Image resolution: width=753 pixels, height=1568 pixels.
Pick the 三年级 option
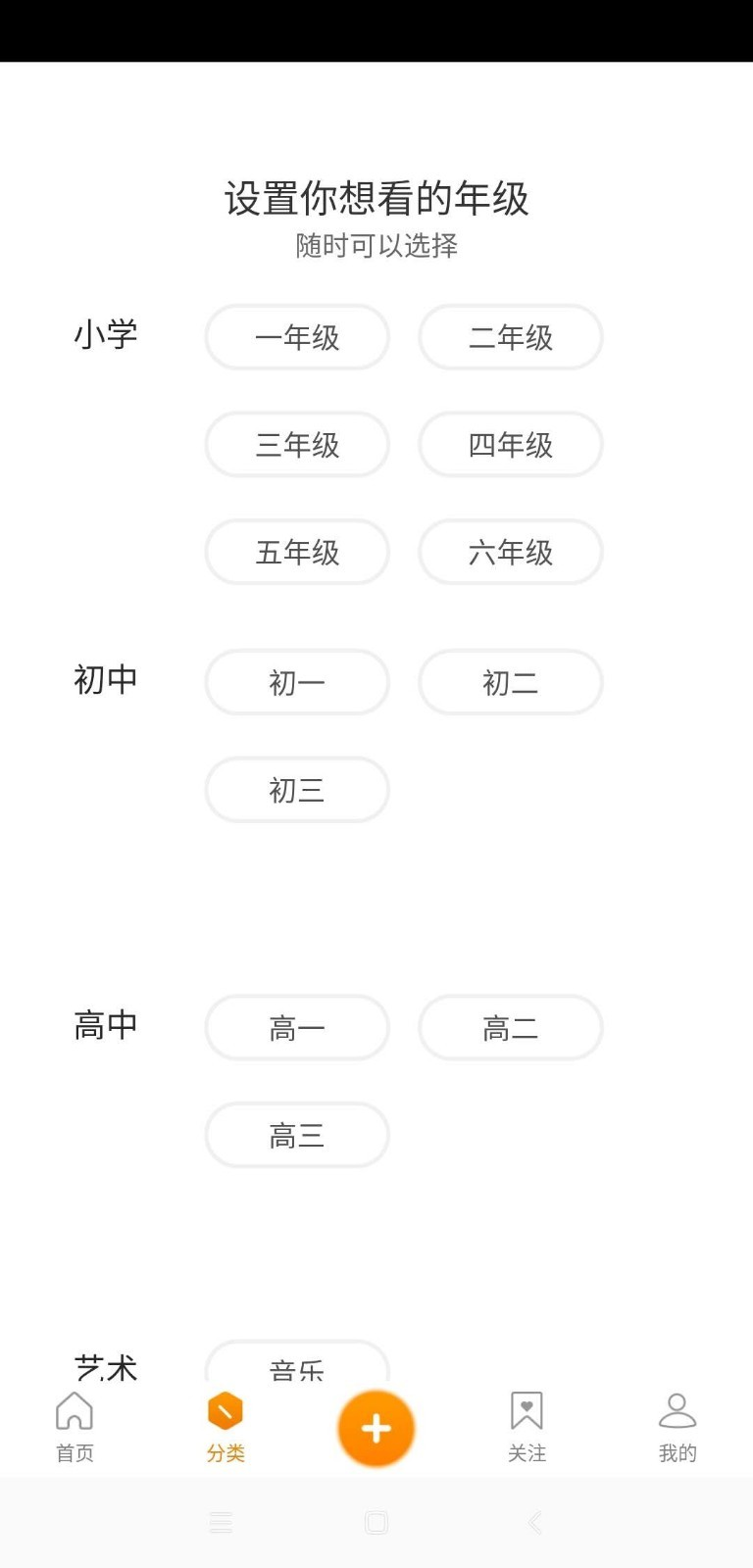(x=297, y=445)
